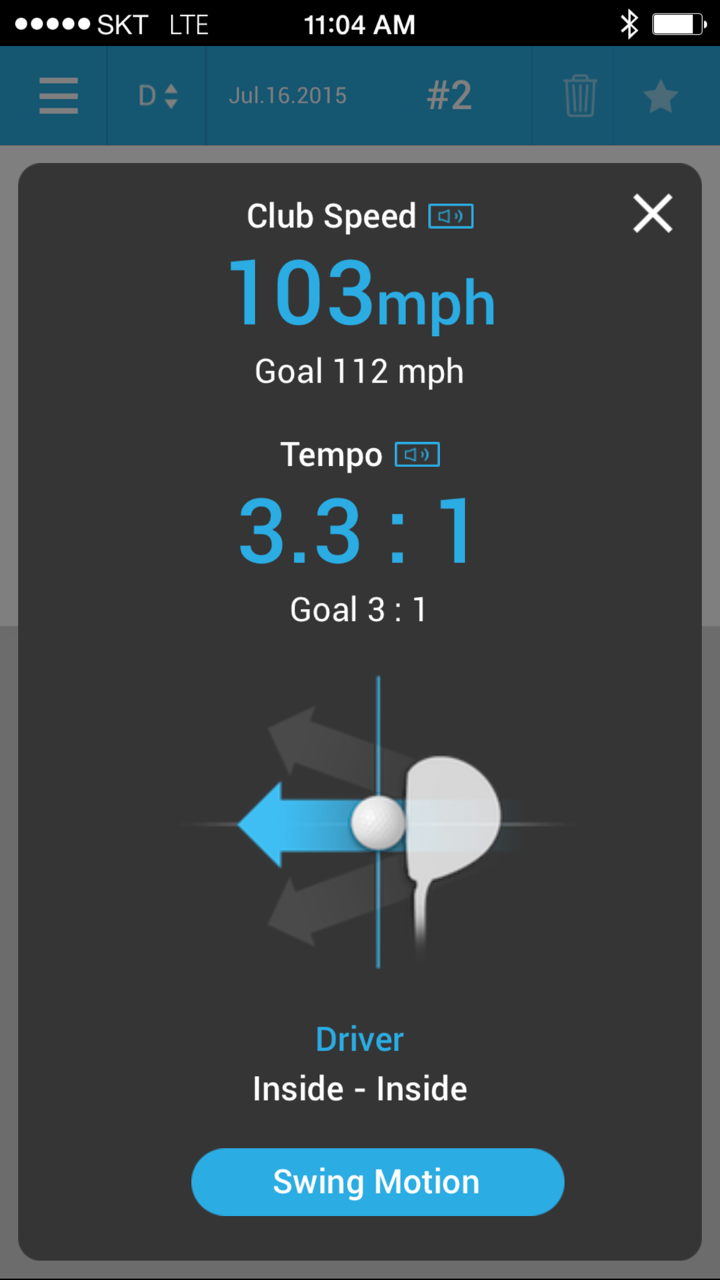Open the hamburger navigation menu
This screenshot has height=1280, width=720.
[x=57, y=96]
